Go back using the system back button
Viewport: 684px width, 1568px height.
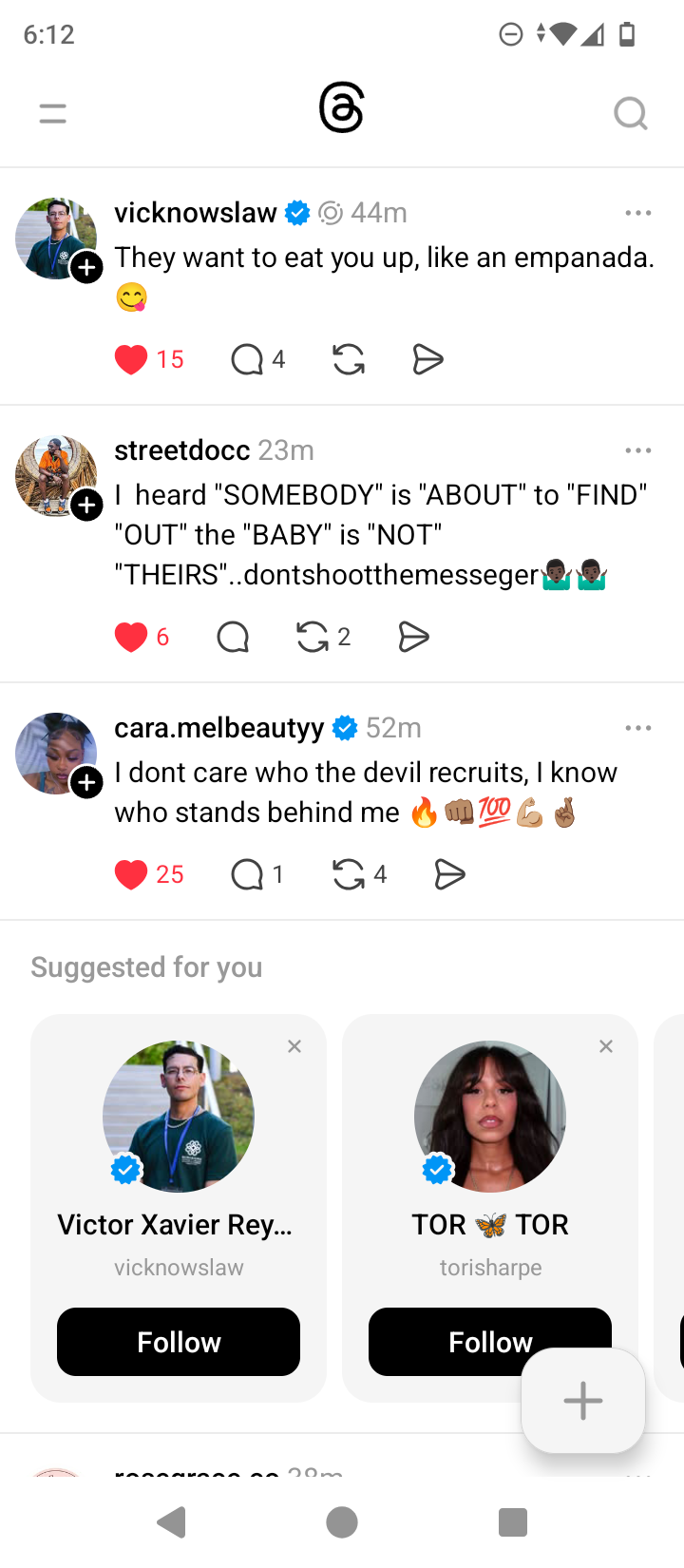click(x=171, y=1523)
